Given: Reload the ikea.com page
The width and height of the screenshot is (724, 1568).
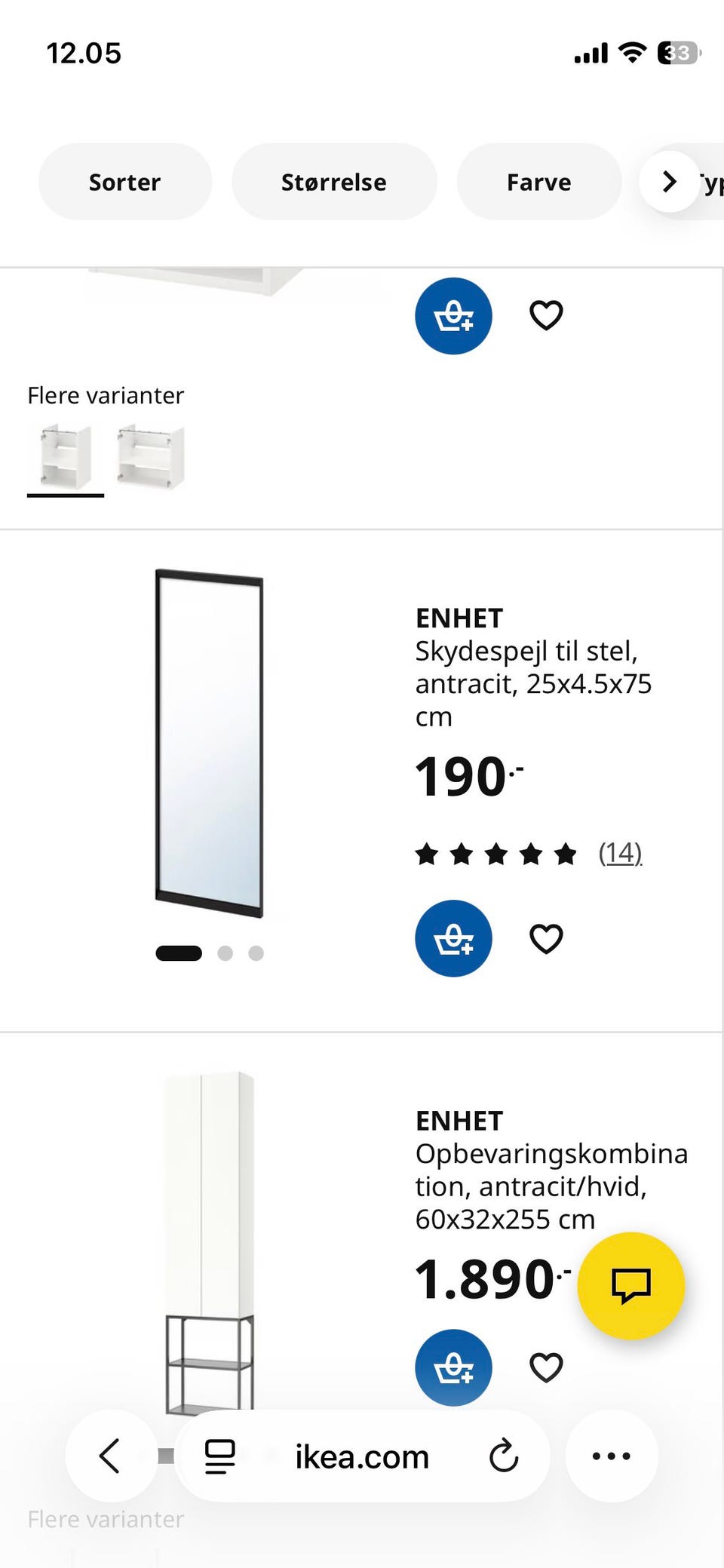Looking at the screenshot, I should coord(504,1456).
